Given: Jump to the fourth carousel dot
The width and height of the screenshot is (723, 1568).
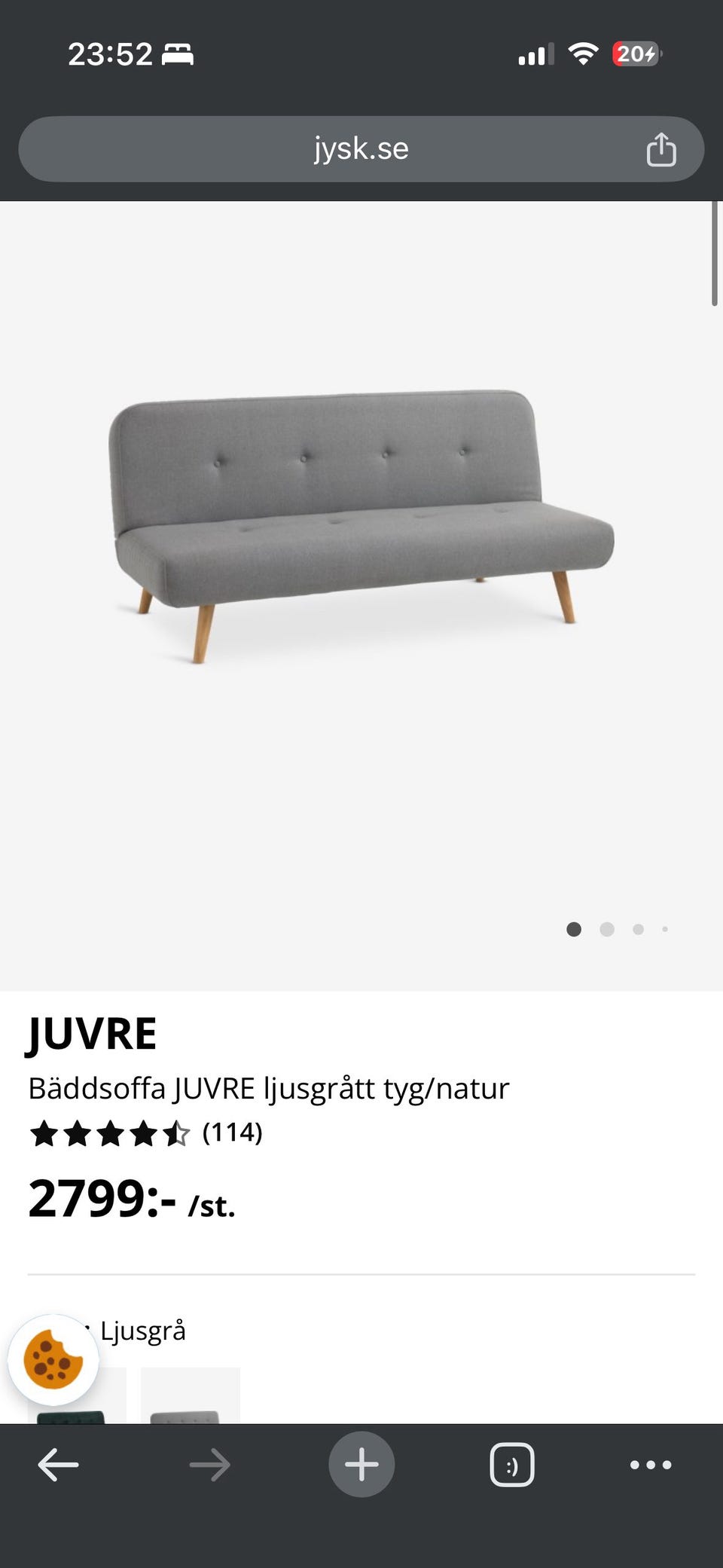Looking at the screenshot, I should click(665, 929).
